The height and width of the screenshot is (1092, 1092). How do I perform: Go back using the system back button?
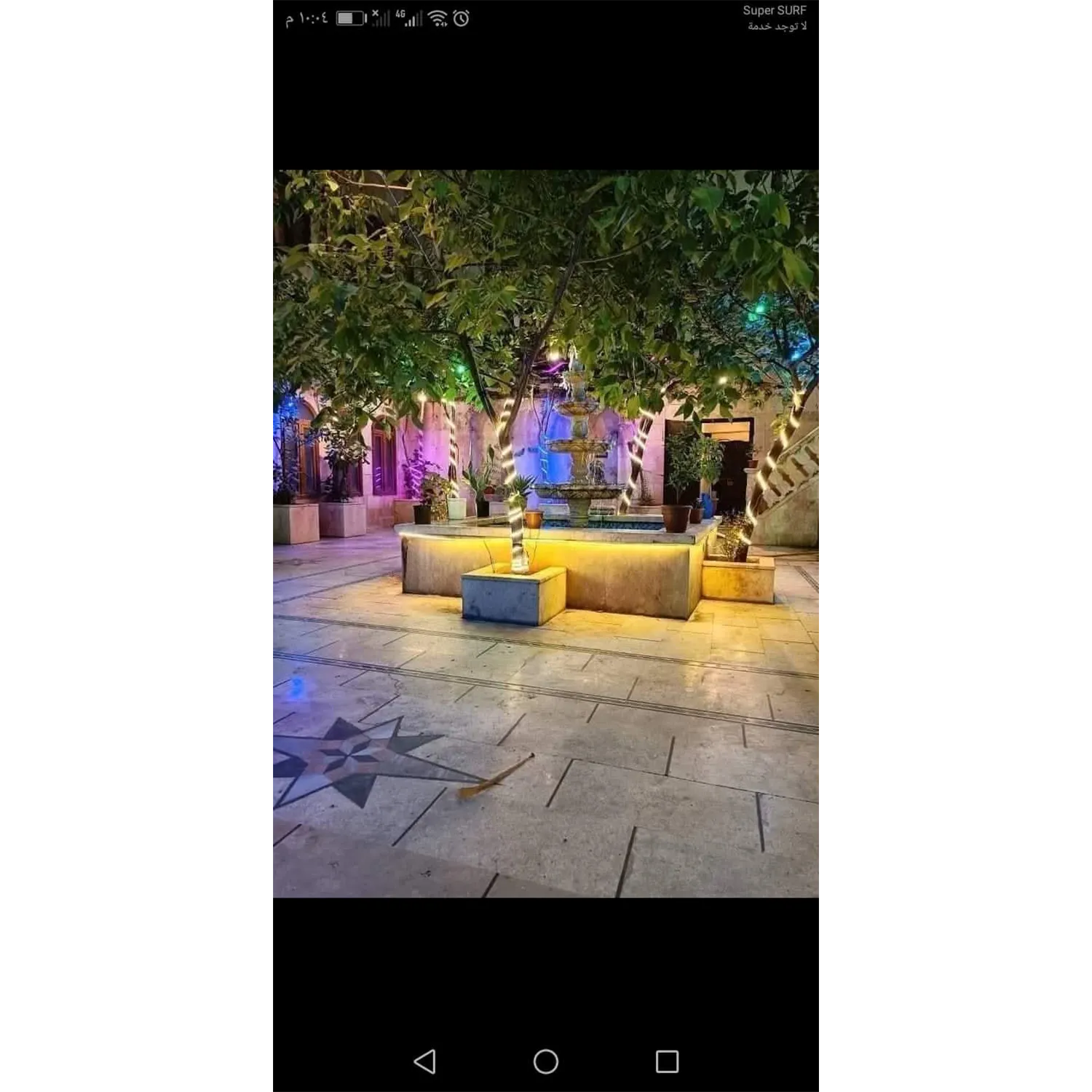click(x=425, y=1061)
